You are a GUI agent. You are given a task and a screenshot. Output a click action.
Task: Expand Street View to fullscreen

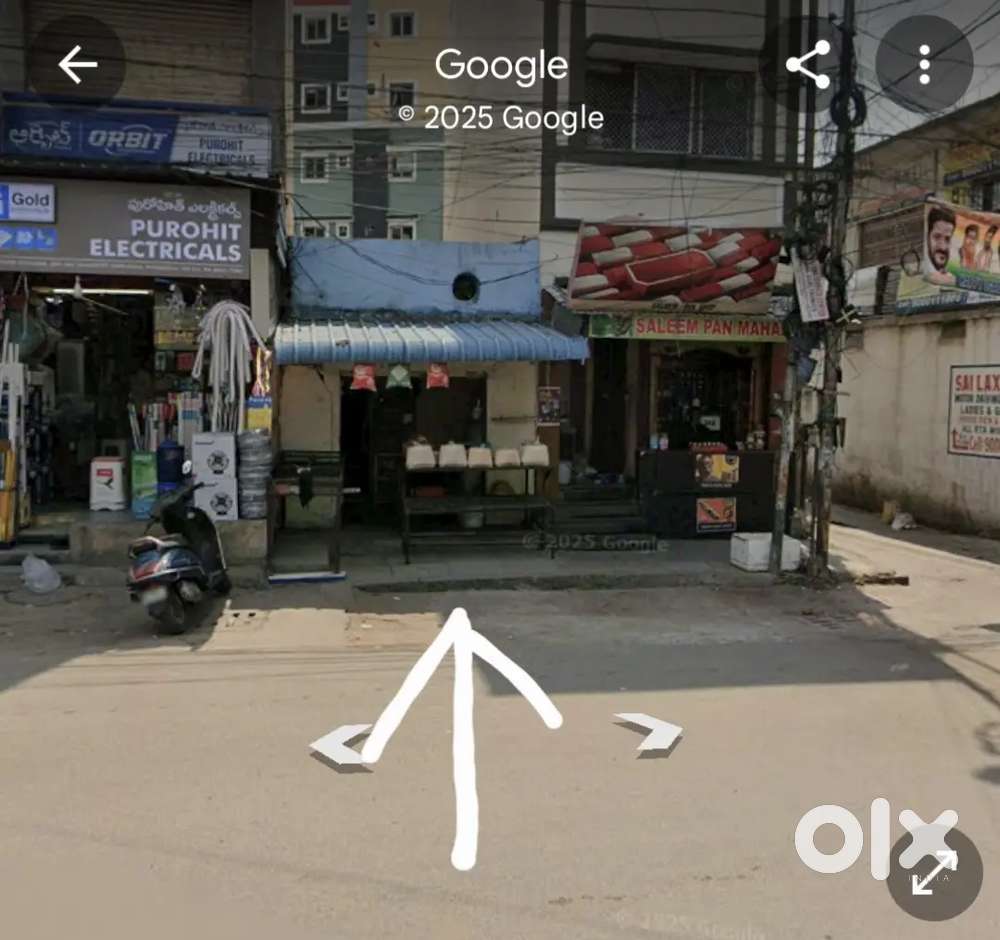tap(934, 873)
